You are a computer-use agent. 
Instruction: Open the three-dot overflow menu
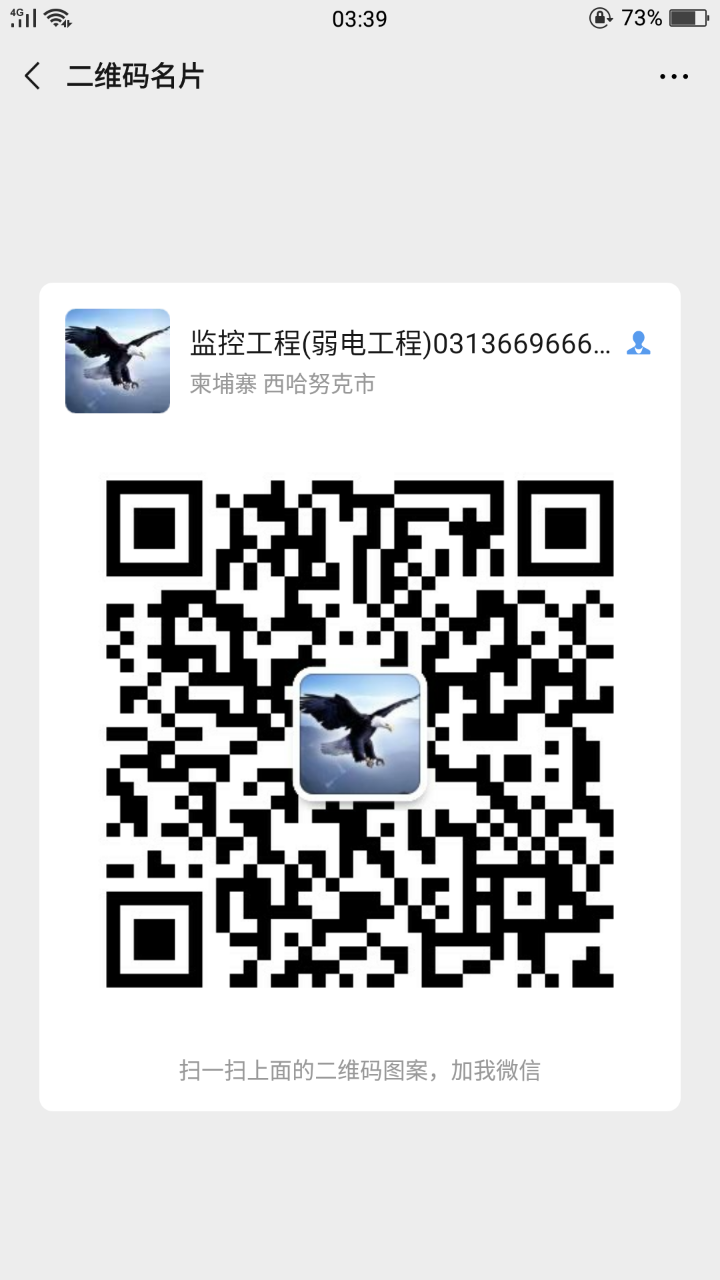(673, 77)
